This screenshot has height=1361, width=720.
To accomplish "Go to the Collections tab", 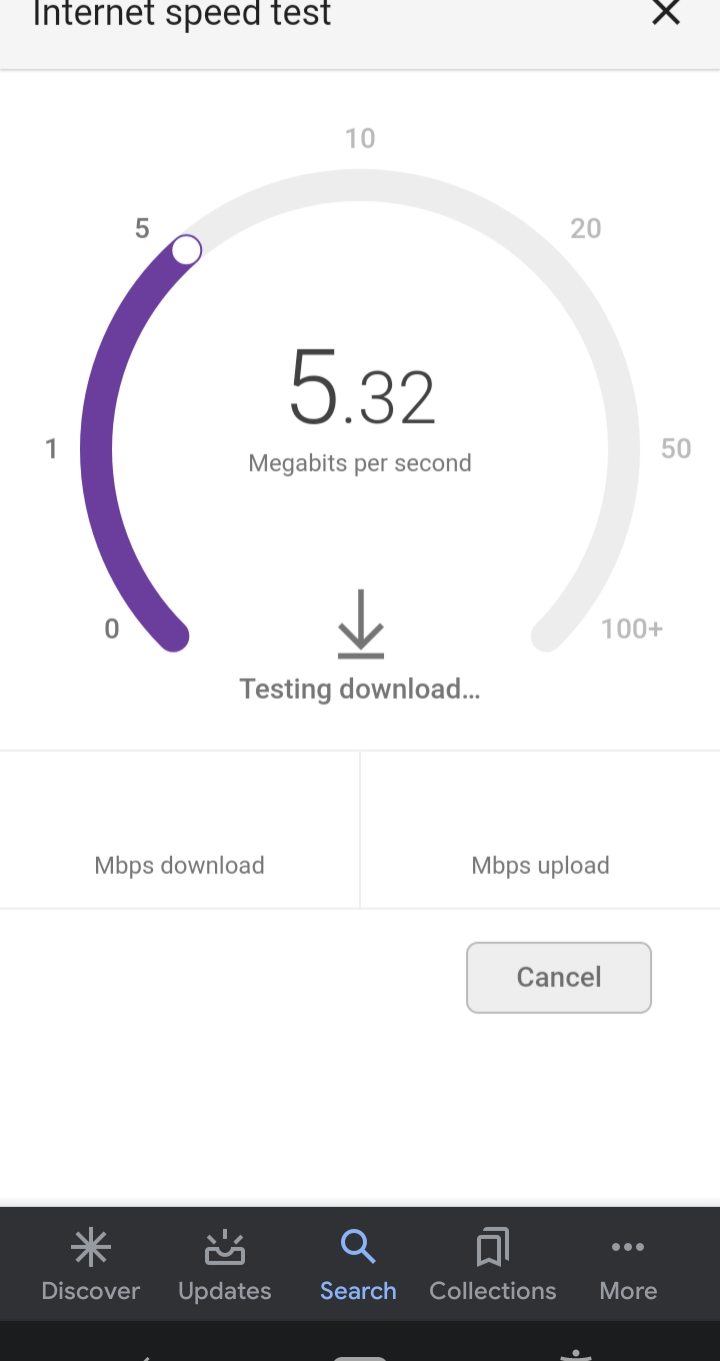I will [x=493, y=1264].
